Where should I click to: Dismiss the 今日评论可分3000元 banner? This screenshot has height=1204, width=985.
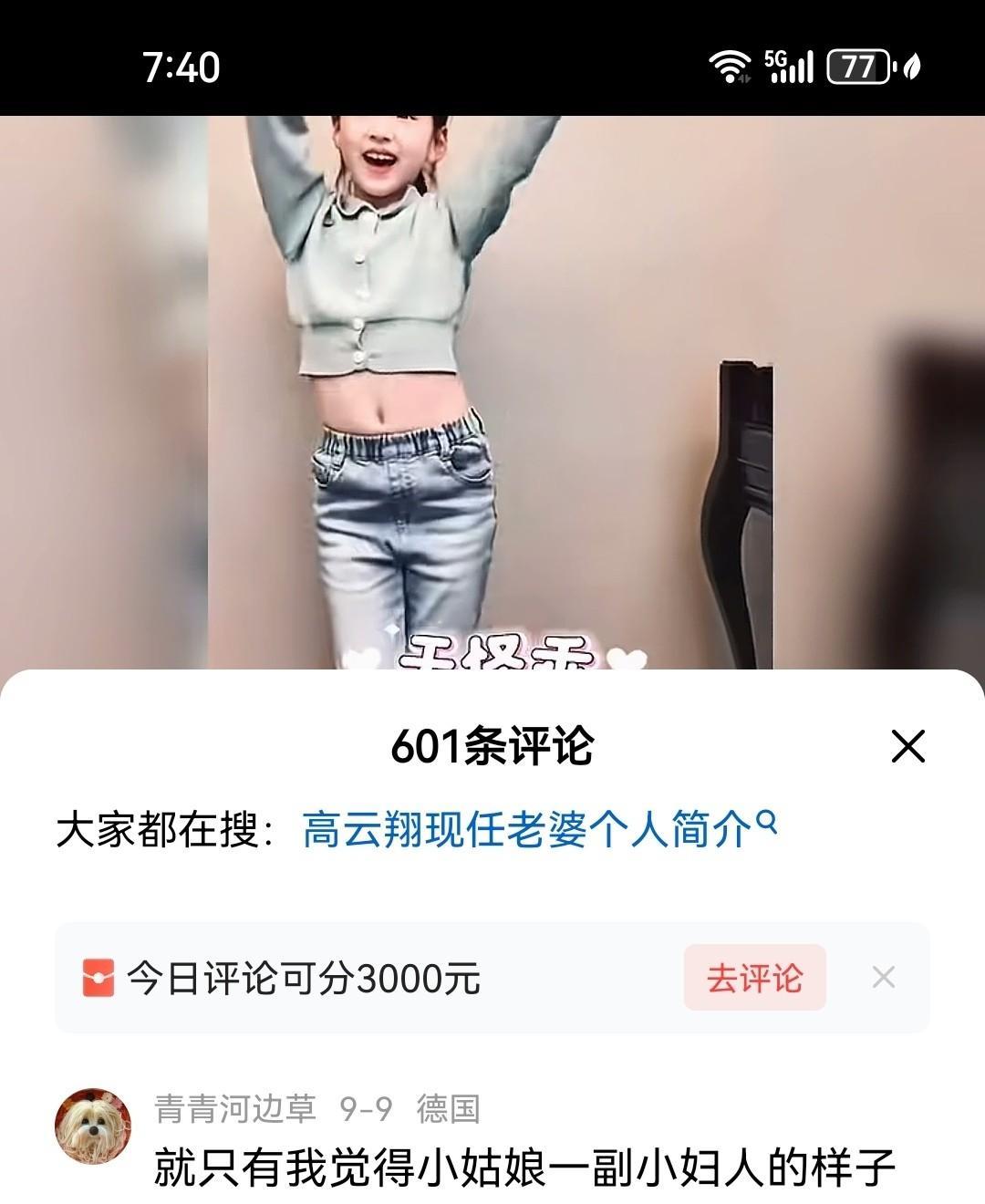point(883,978)
